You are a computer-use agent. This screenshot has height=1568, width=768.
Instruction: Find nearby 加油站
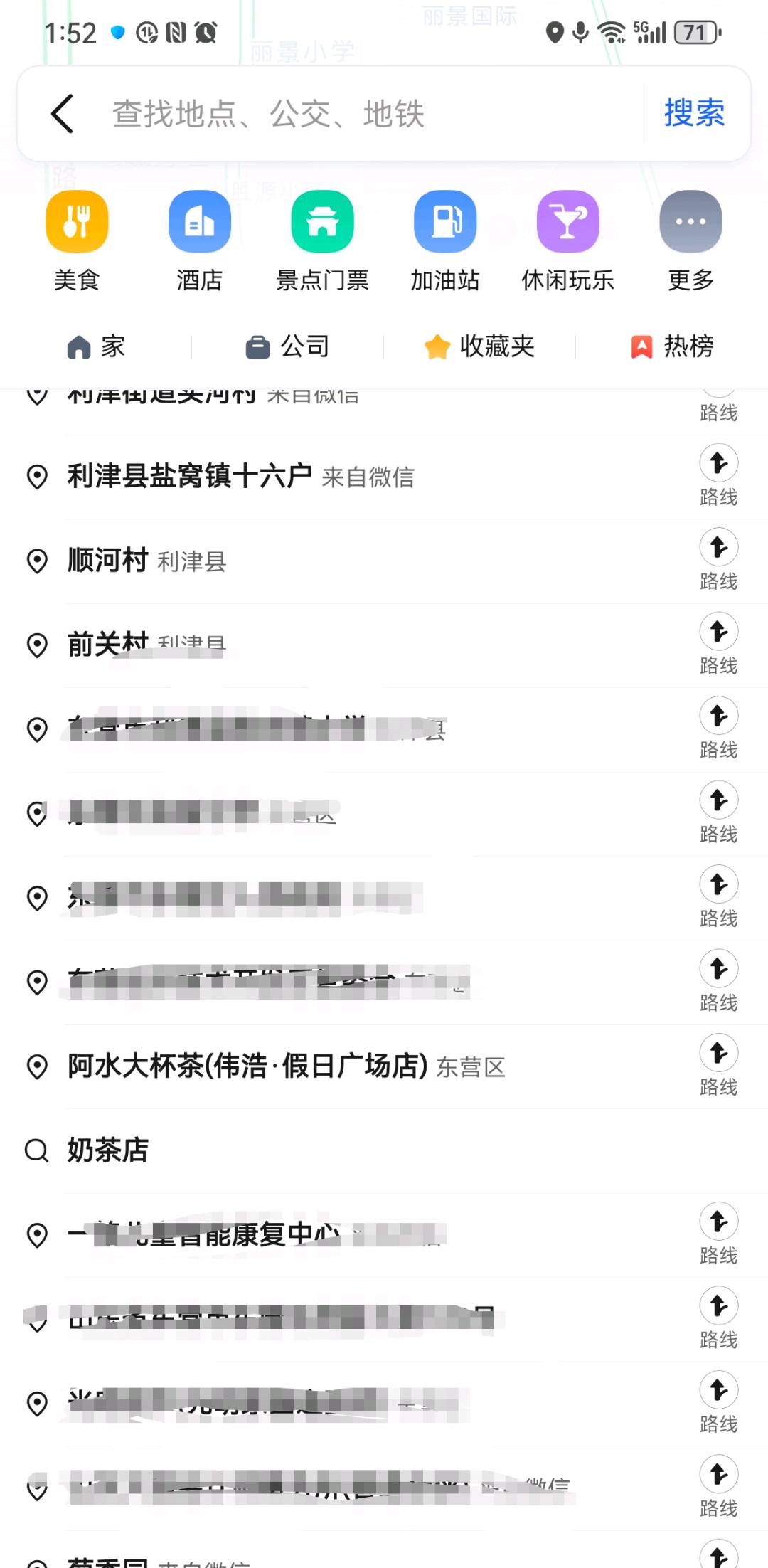[x=445, y=240]
